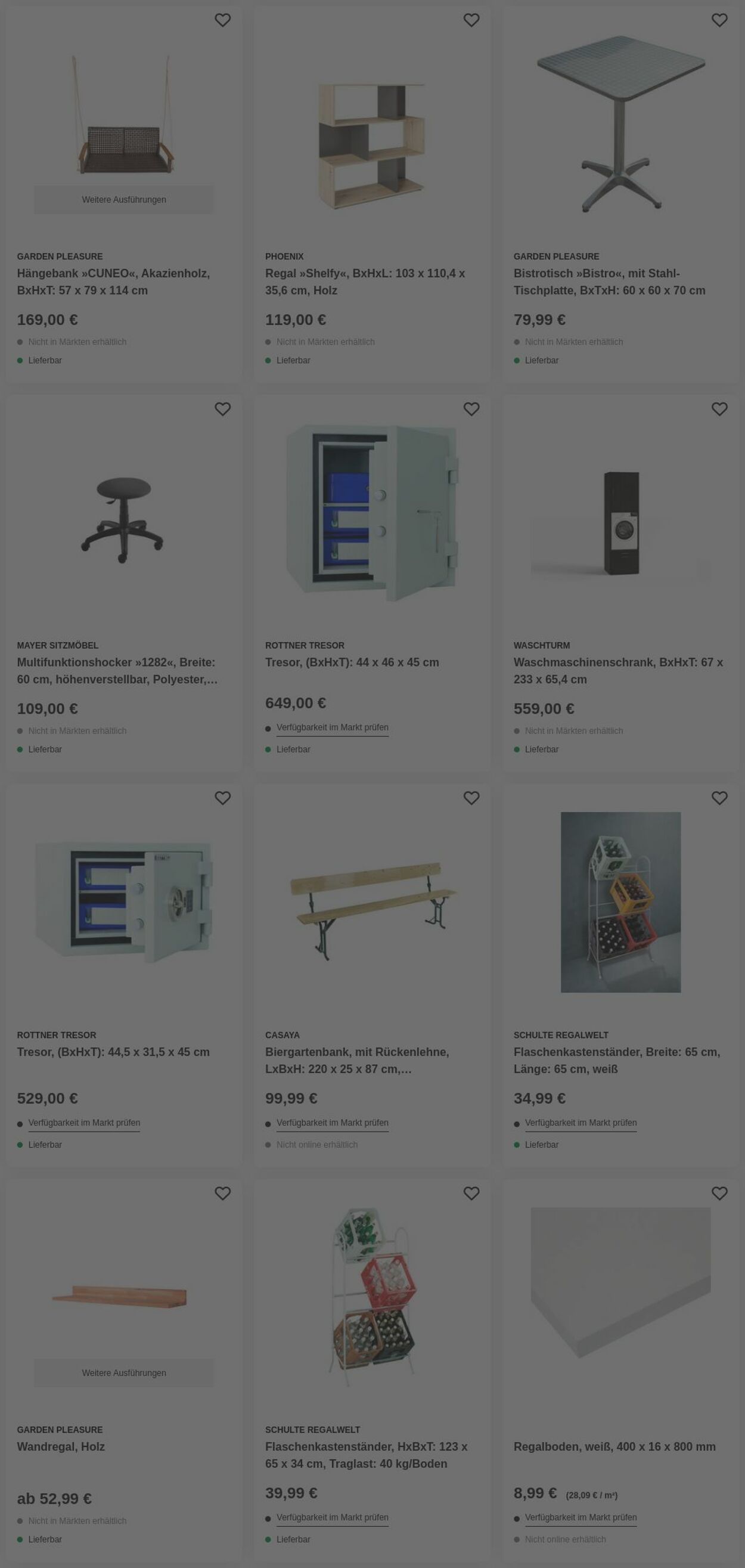745x1568 pixels.
Task: Favorite the Regalboden weiß shelf
Action: point(719,1193)
